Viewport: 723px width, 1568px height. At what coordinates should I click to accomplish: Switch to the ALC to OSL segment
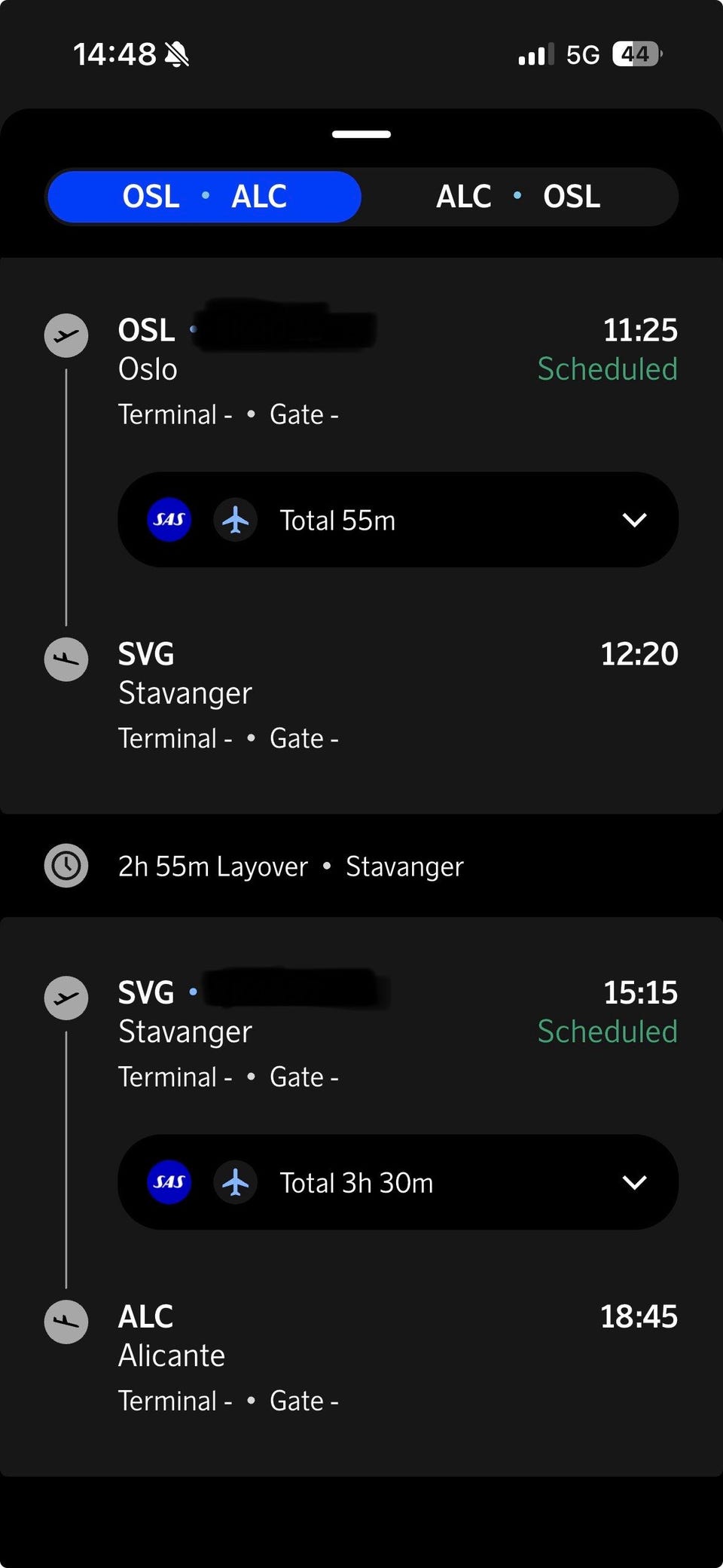pyautogui.click(x=518, y=197)
